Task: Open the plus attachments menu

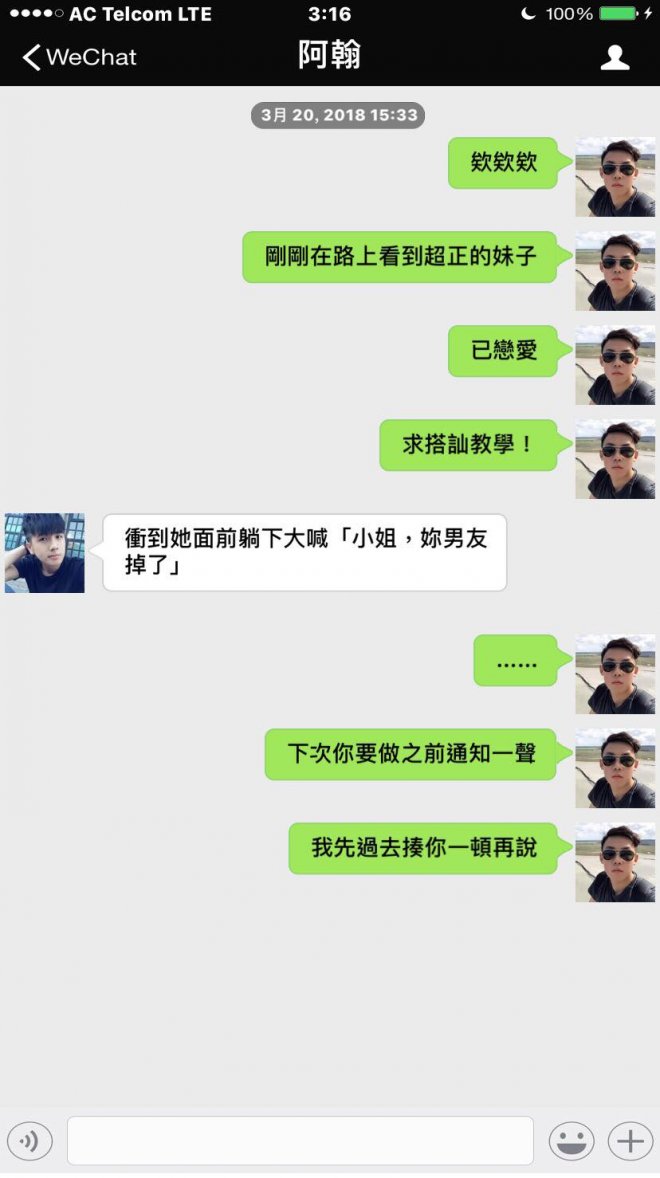Action: click(630, 1140)
